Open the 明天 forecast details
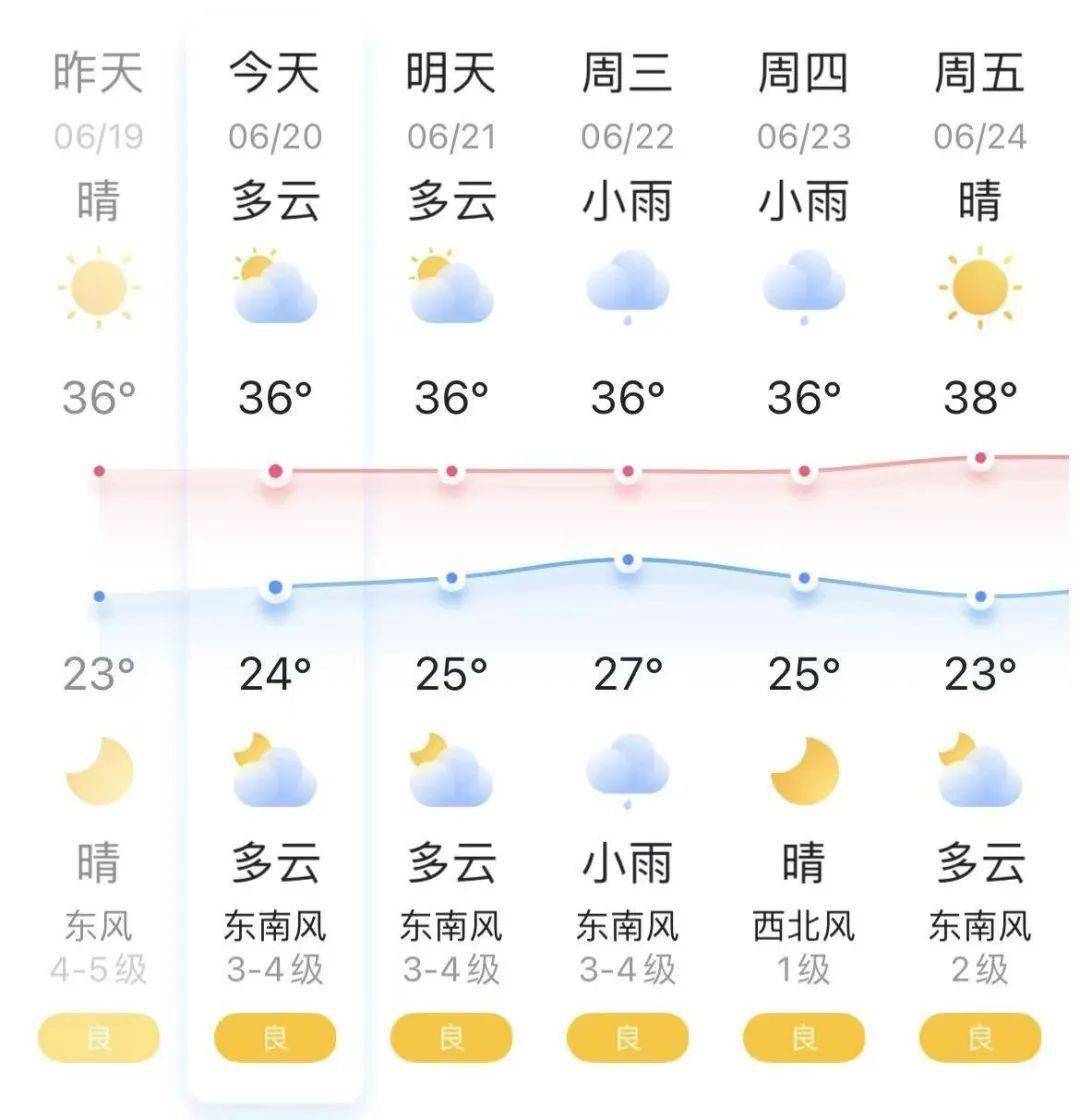The height and width of the screenshot is (1120, 1080). point(452,100)
